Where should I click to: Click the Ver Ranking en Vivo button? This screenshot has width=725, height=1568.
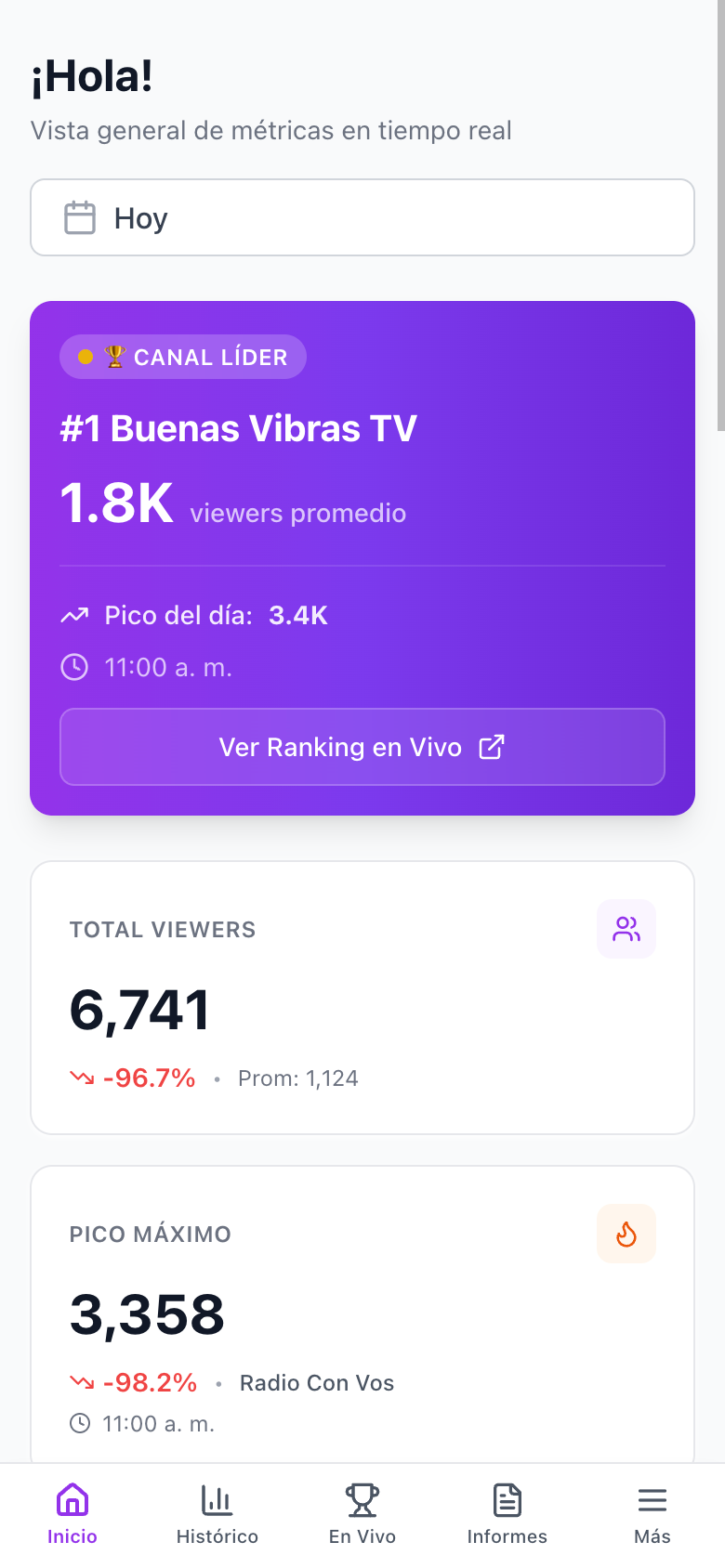pos(362,746)
